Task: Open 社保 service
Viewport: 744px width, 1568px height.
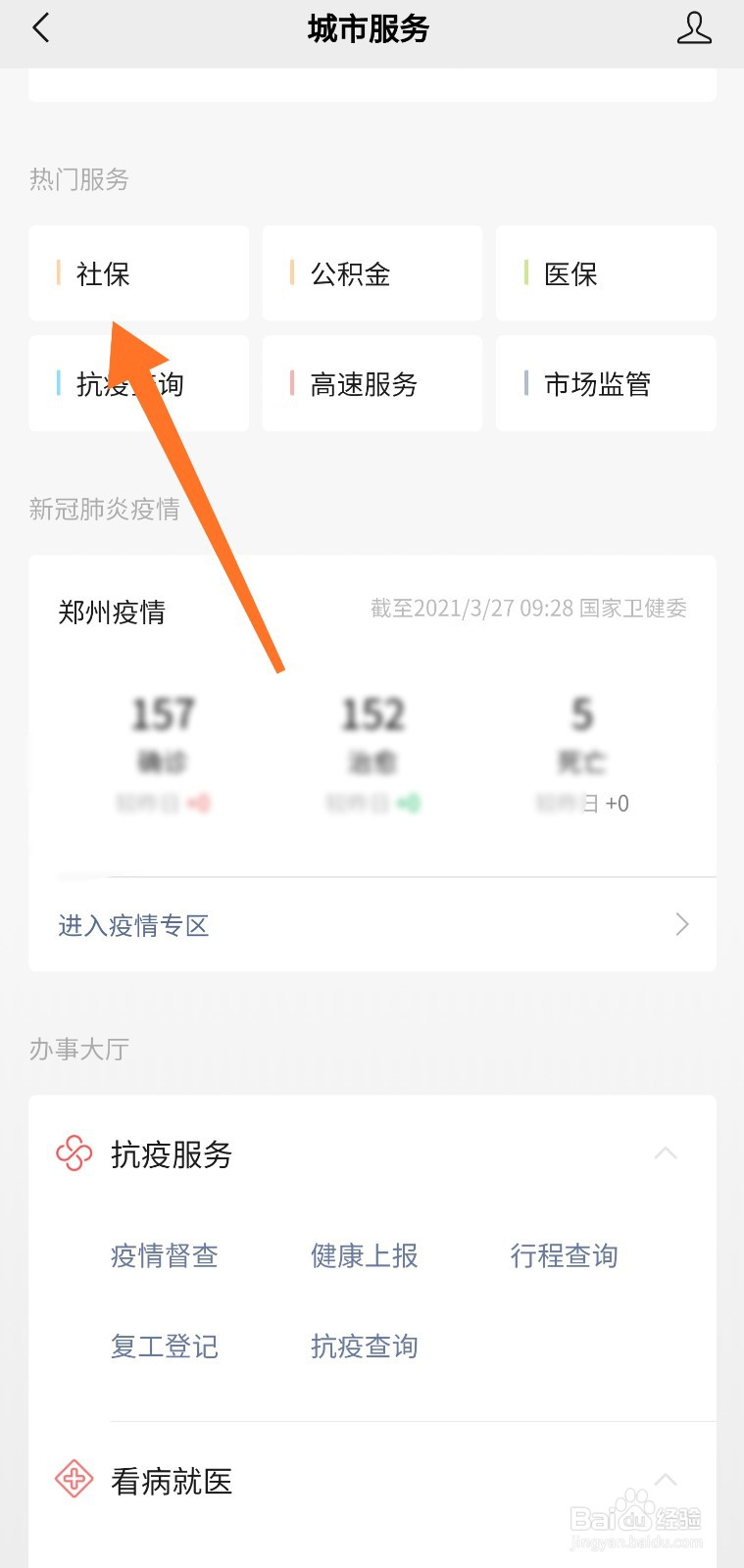Action: pyautogui.click(x=137, y=273)
